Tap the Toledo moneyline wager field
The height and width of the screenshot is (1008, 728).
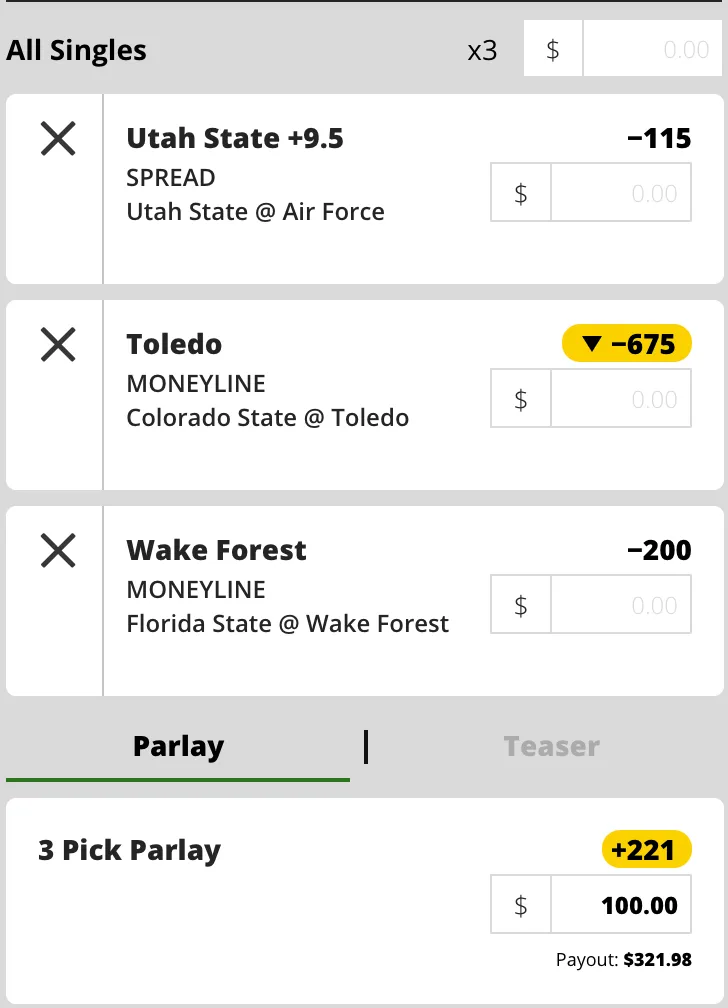[620, 400]
